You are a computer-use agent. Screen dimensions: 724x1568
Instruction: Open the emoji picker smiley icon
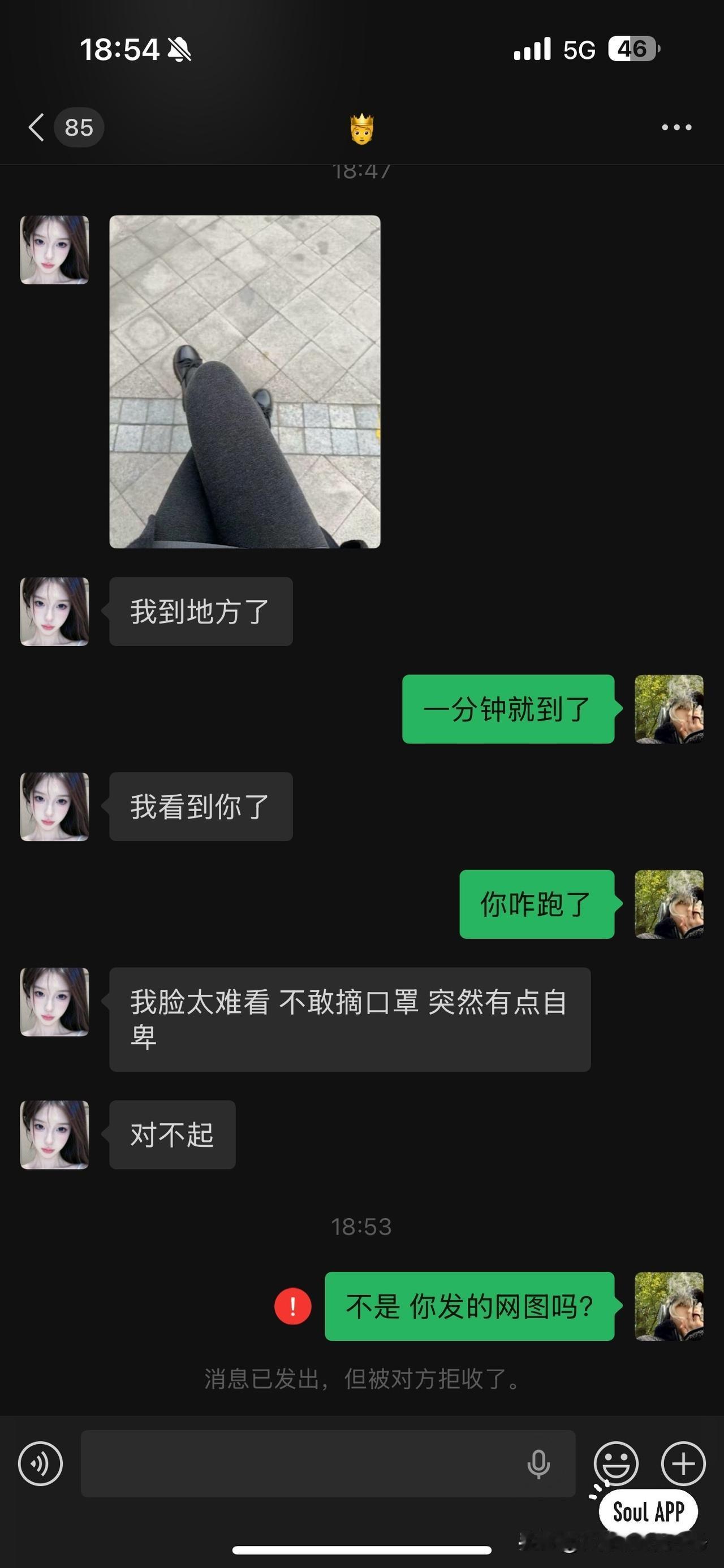(616, 1465)
